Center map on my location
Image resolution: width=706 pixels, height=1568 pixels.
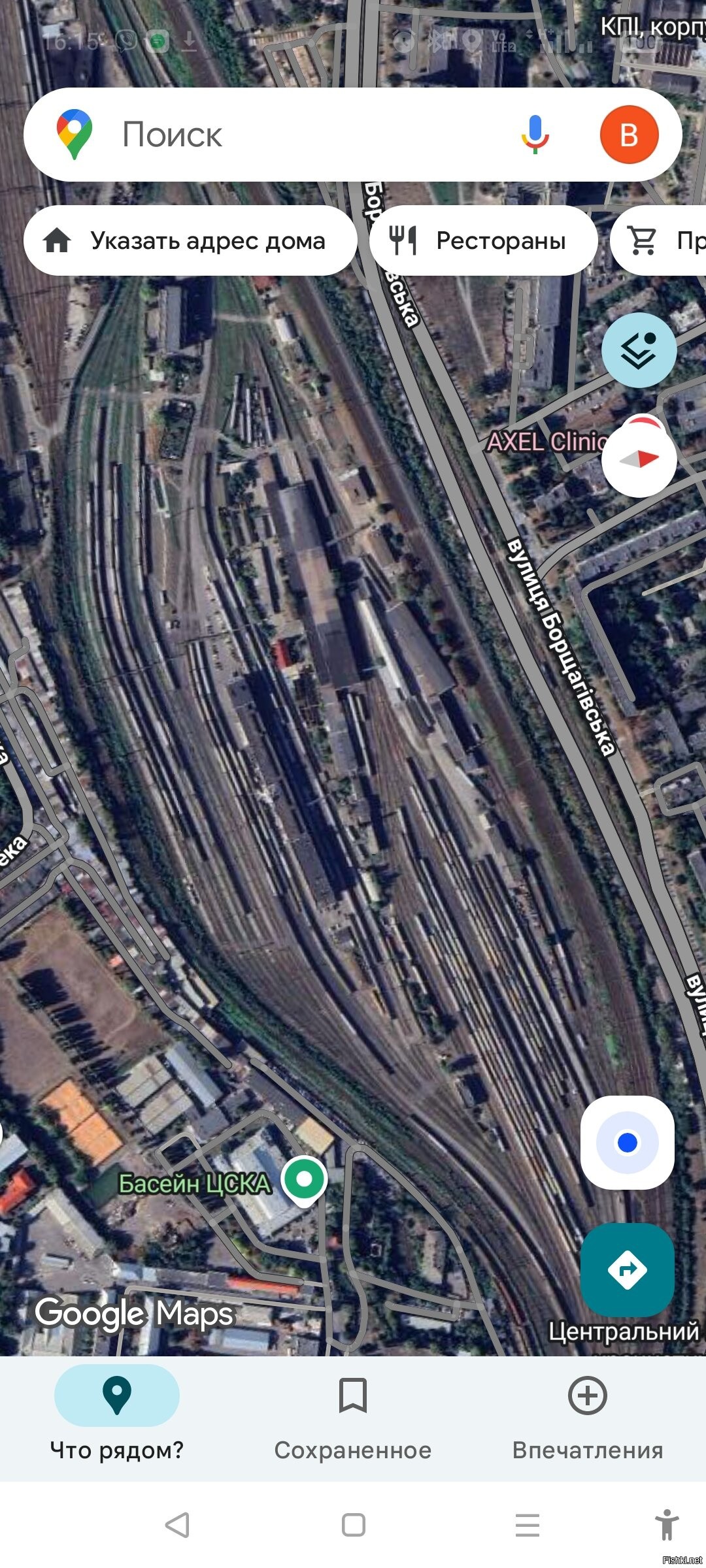click(x=627, y=1142)
